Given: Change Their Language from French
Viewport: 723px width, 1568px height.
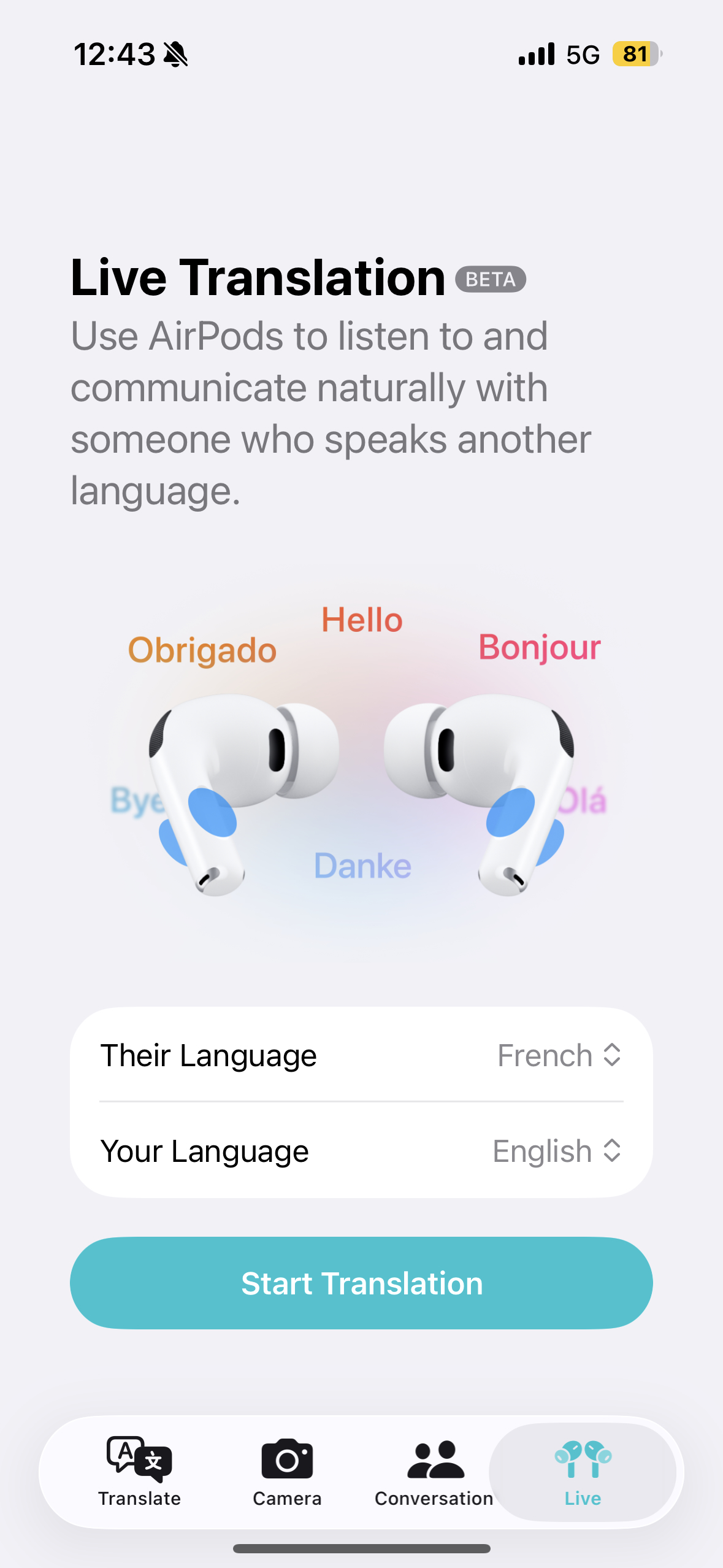Looking at the screenshot, I should tap(559, 1056).
